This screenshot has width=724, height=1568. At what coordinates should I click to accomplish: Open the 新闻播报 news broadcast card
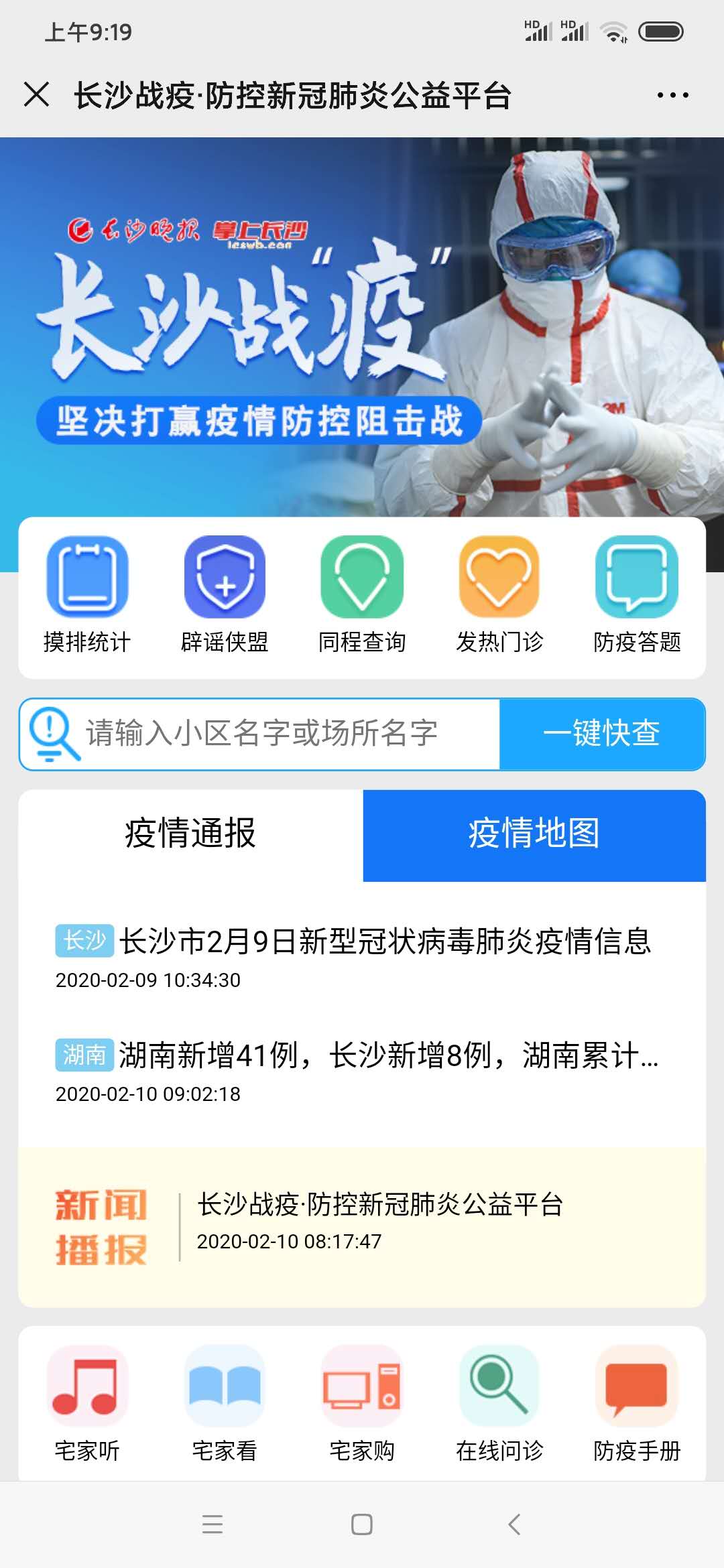click(362, 1226)
